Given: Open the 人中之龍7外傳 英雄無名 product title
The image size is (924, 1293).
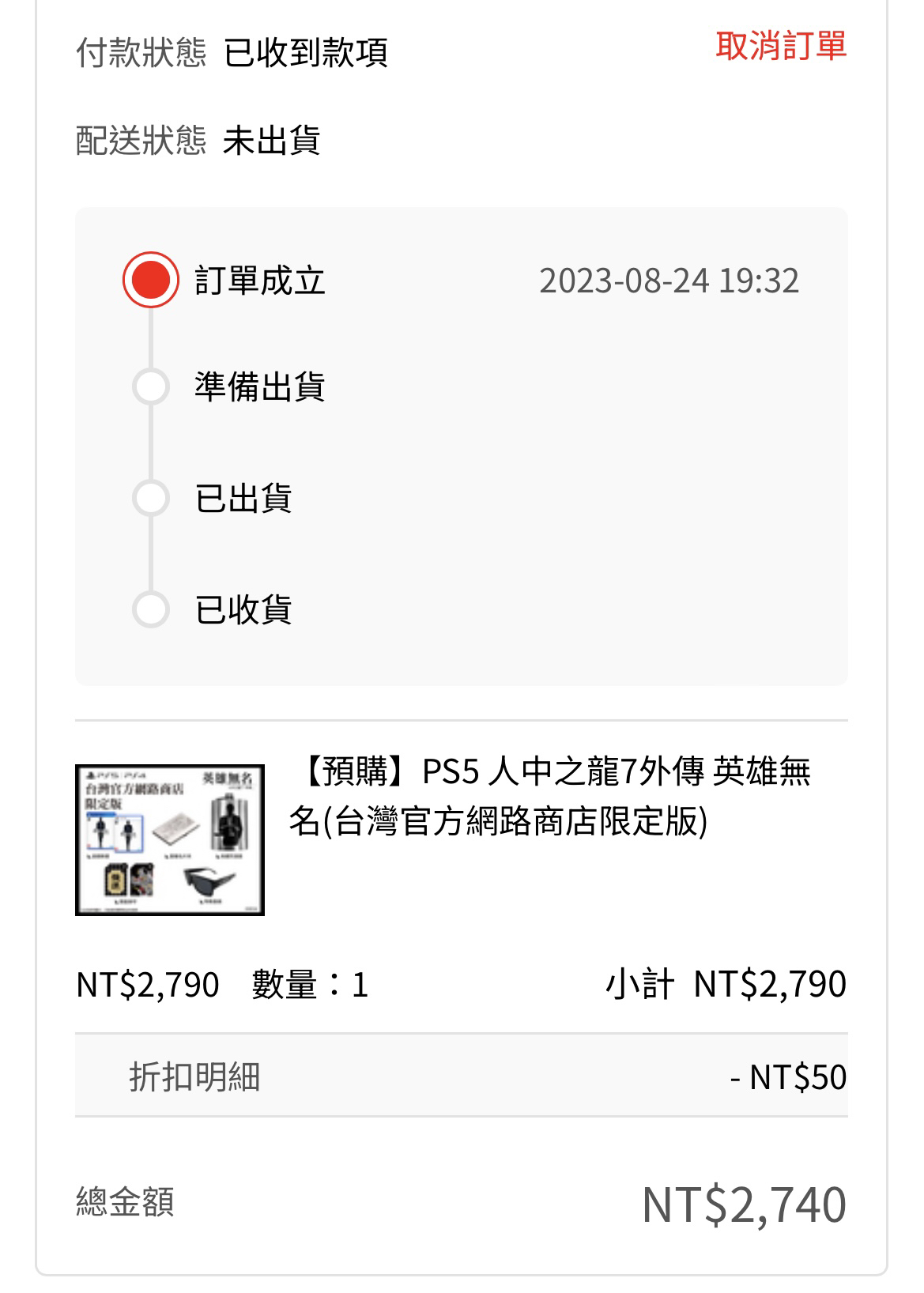Looking at the screenshot, I should 550,796.
